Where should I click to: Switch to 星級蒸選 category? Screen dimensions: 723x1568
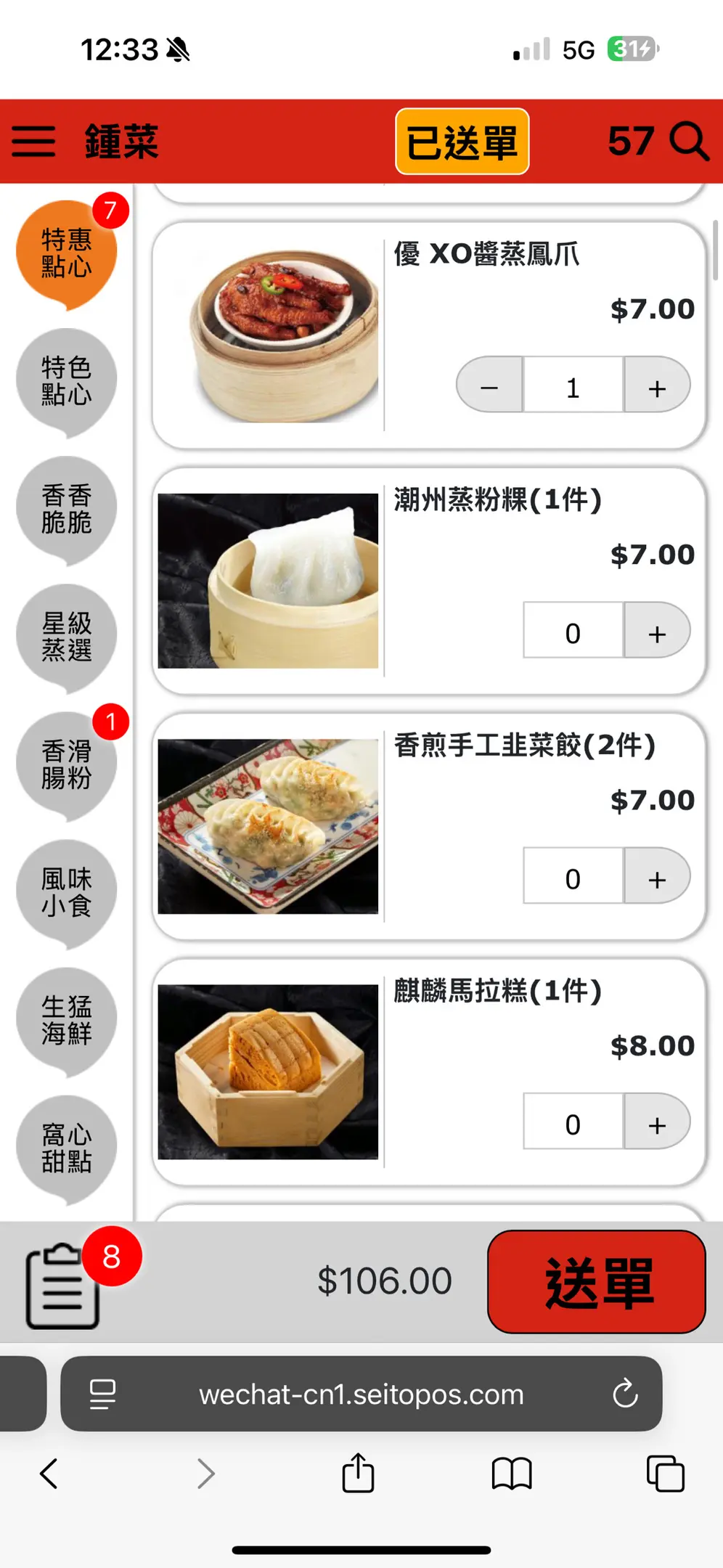66,636
